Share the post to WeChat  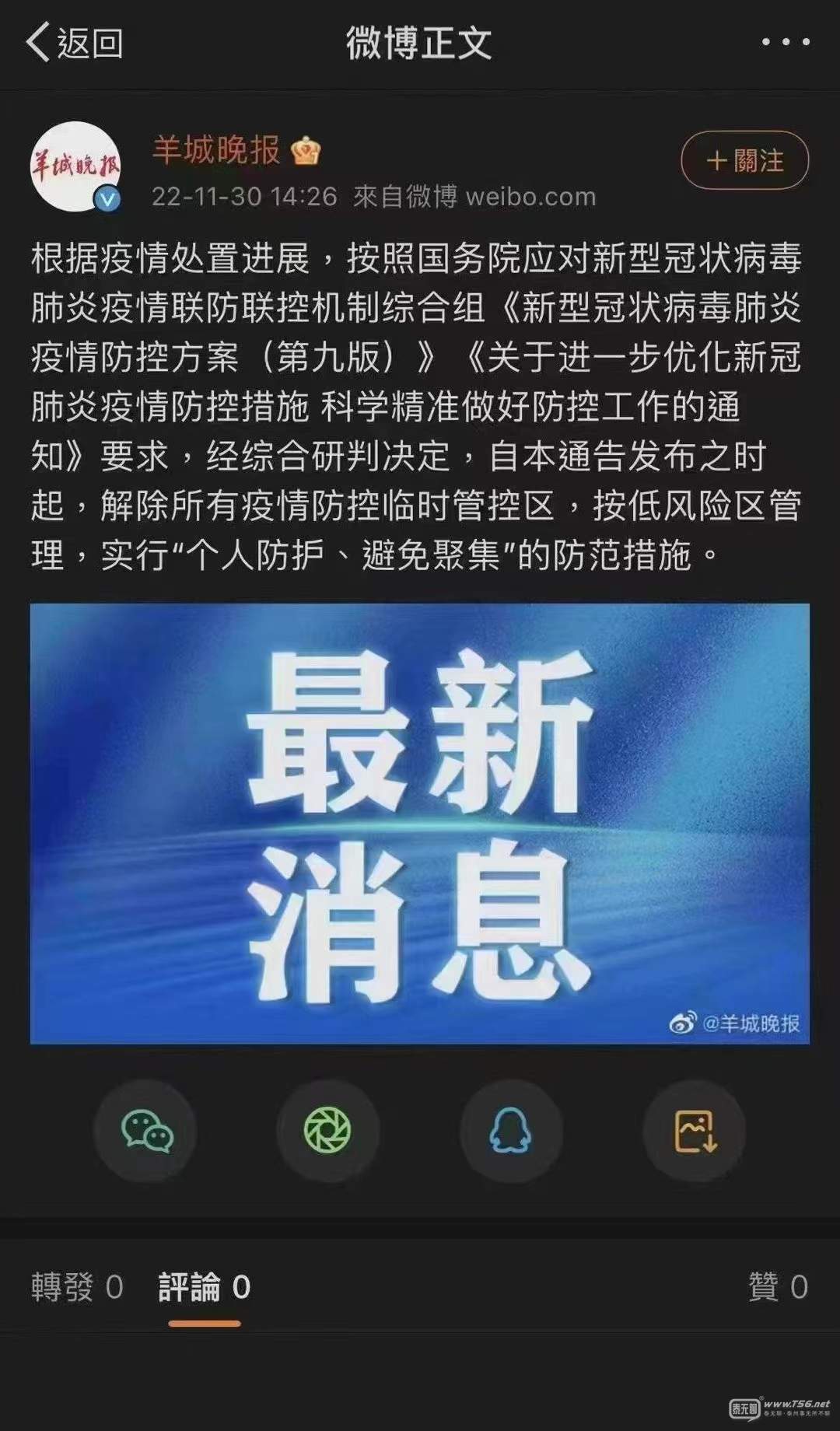[x=145, y=1131]
